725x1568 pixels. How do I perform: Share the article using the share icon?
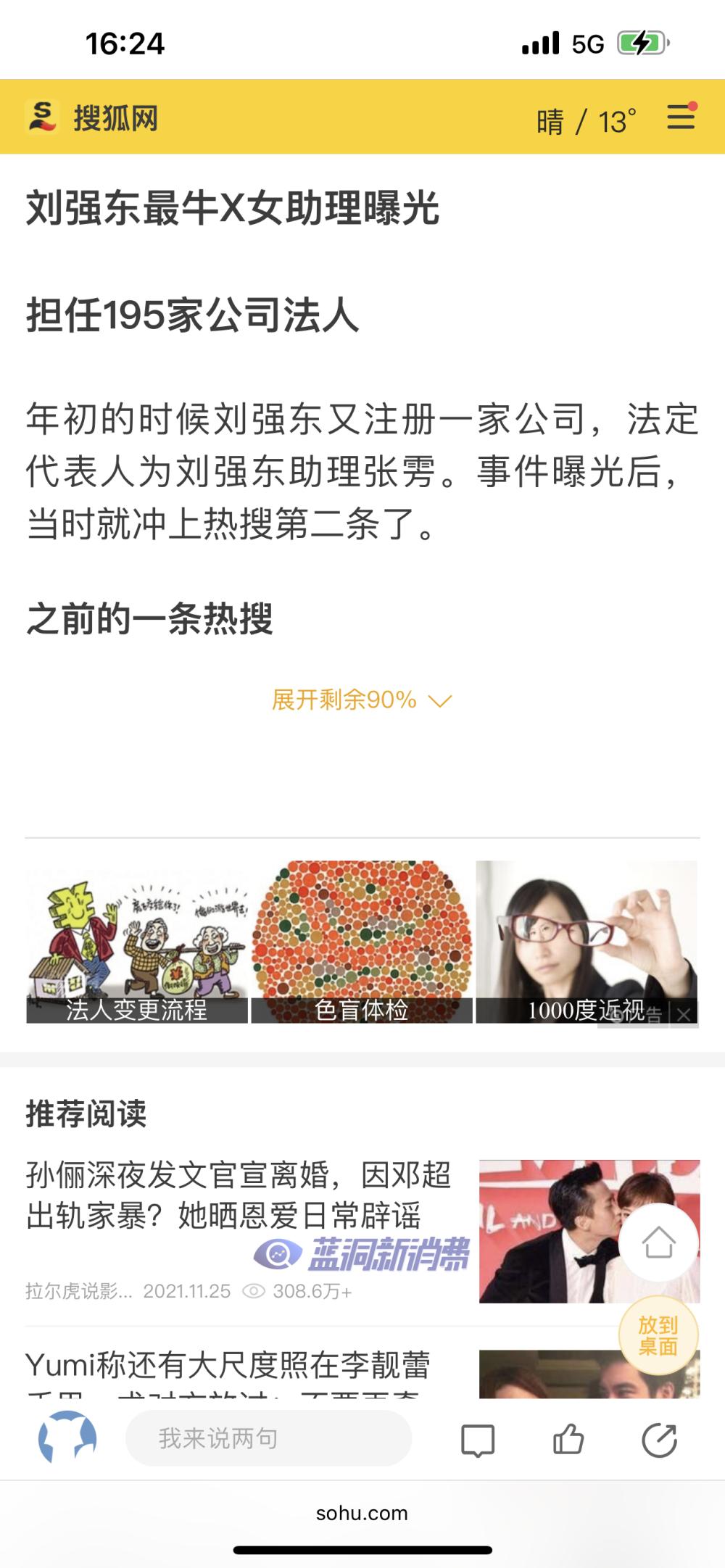(x=658, y=1438)
